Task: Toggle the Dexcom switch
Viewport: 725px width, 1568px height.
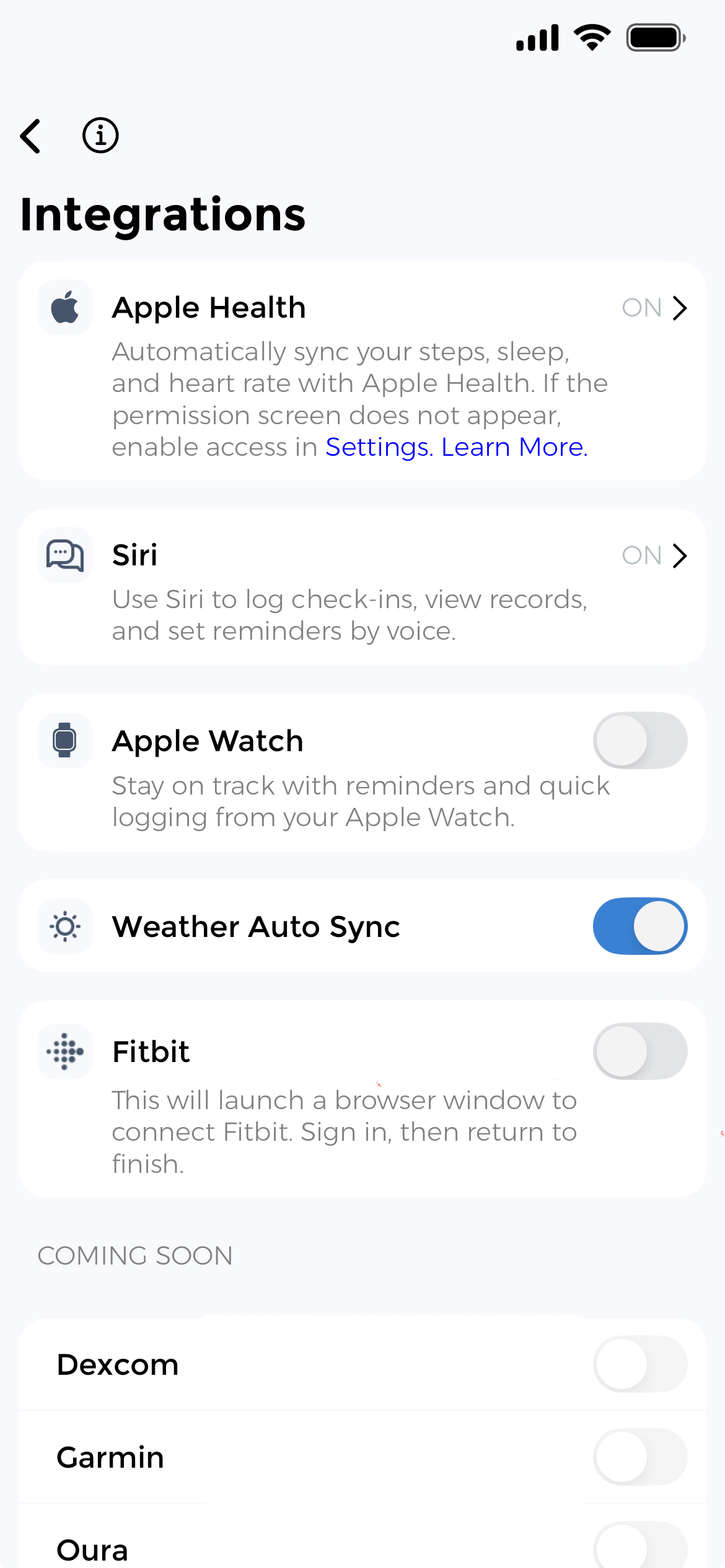Action: pos(640,1364)
